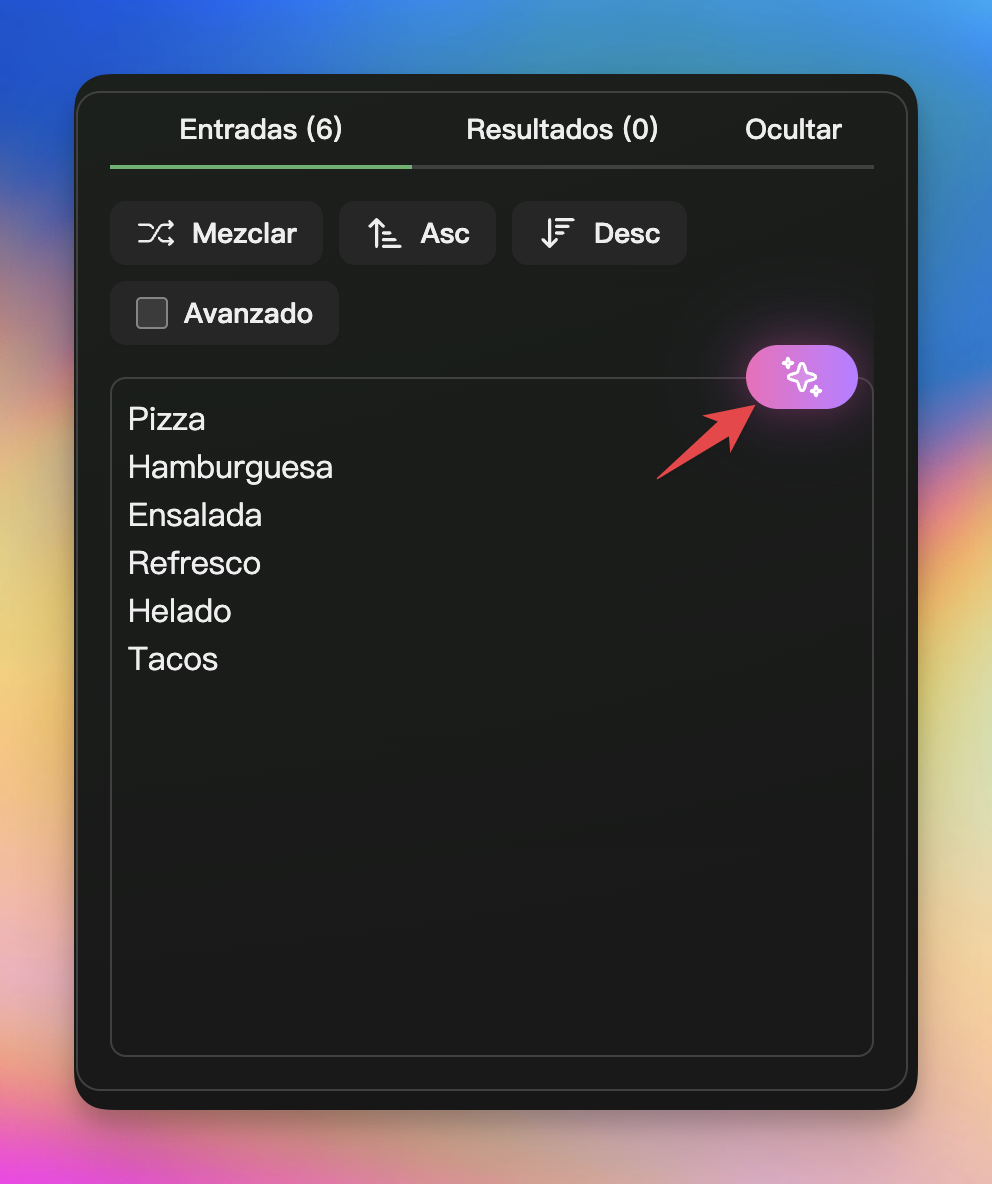Viewport: 992px width, 1184px height.
Task: Tap the sparkle AI generate button
Action: (802, 377)
